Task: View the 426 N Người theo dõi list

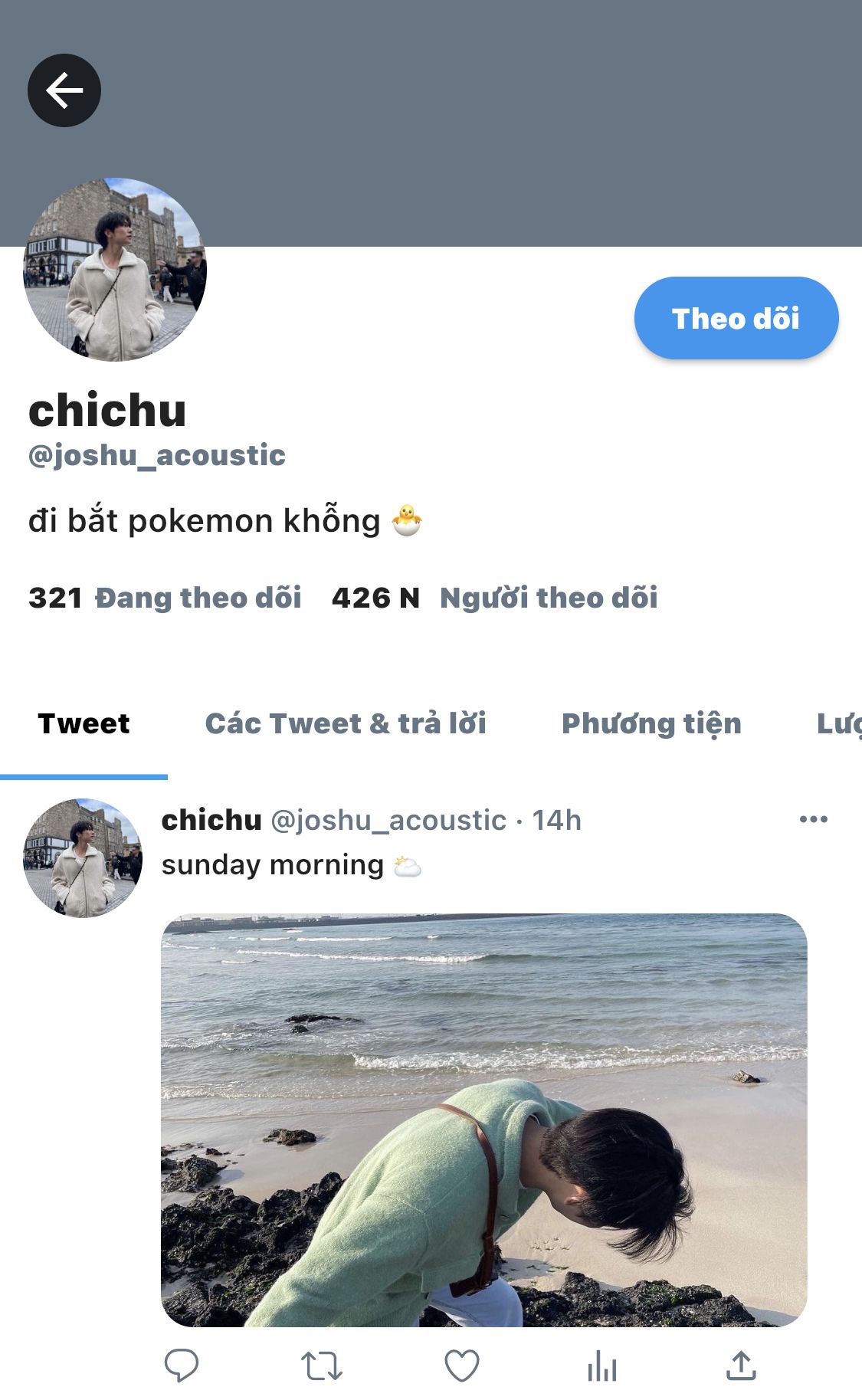Action: (x=494, y=598)
